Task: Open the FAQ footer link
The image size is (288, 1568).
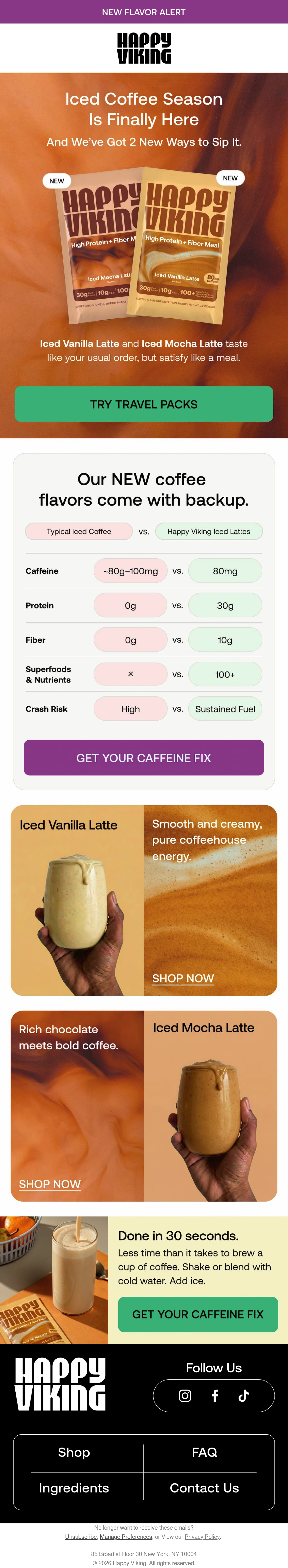Action: [x=204, y=1452]
